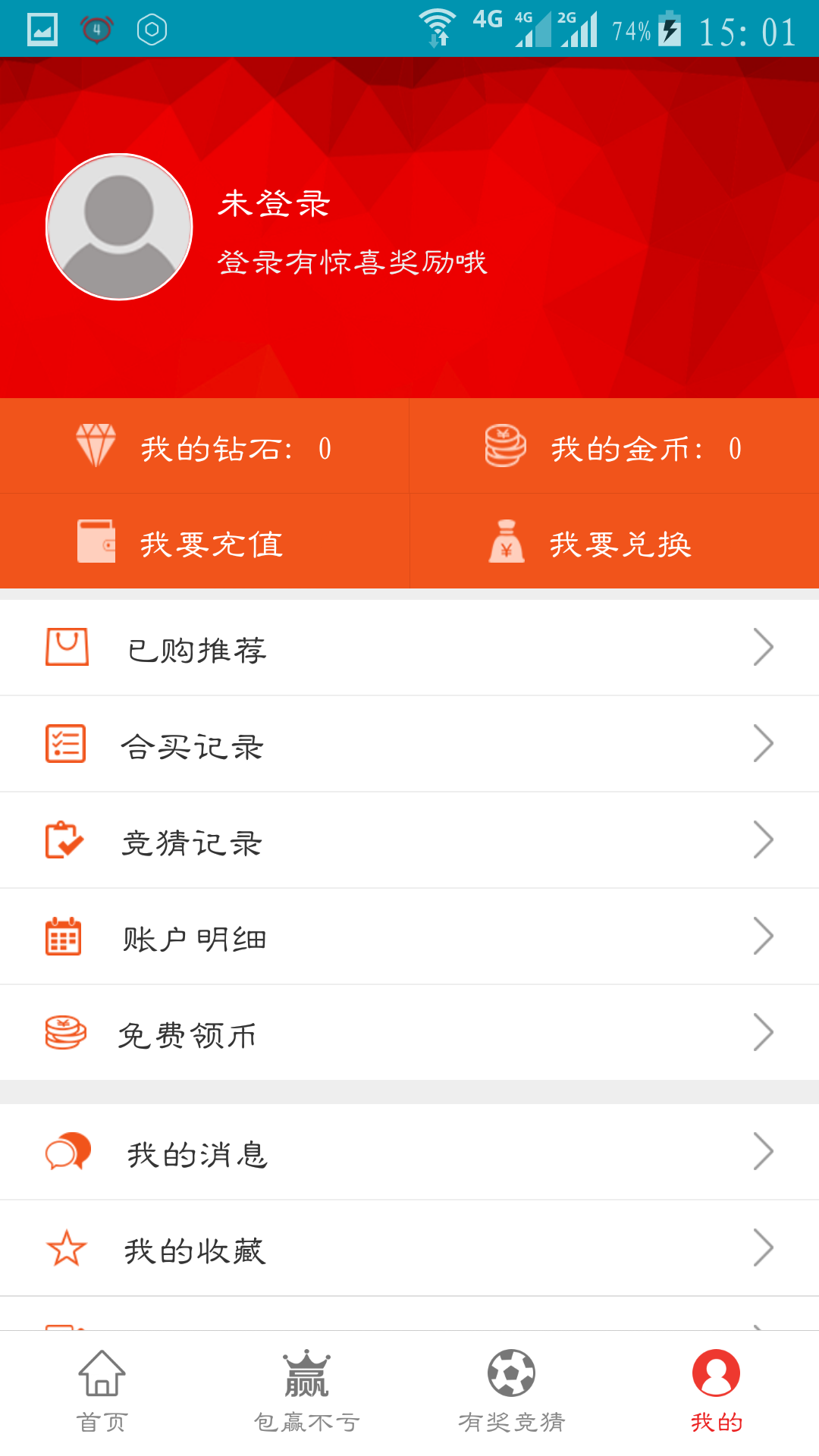Switch to the 首页 tab
819x1456 pixels.
102,1392
